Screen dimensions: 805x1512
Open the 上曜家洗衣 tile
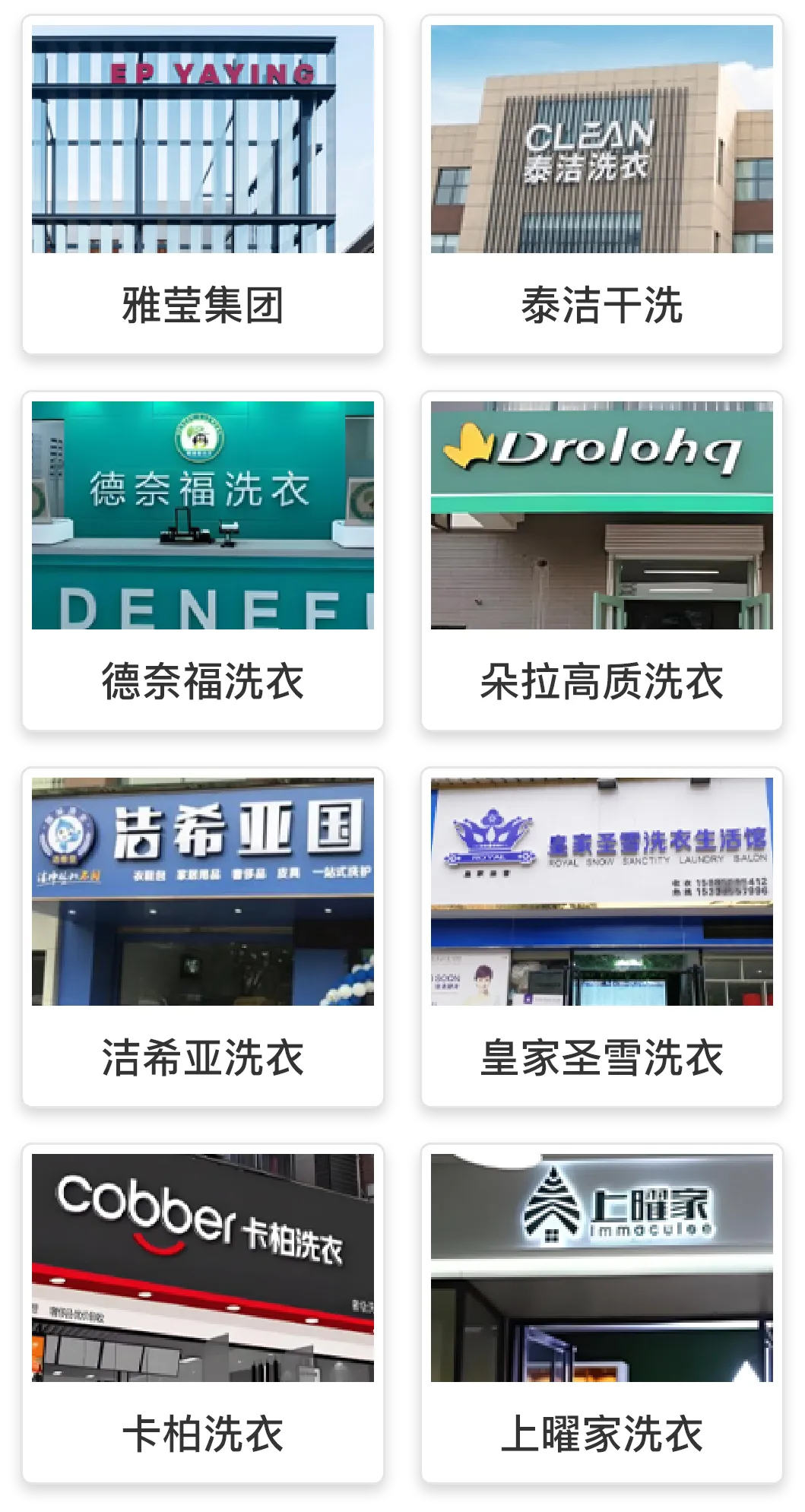click(601, 1313)
